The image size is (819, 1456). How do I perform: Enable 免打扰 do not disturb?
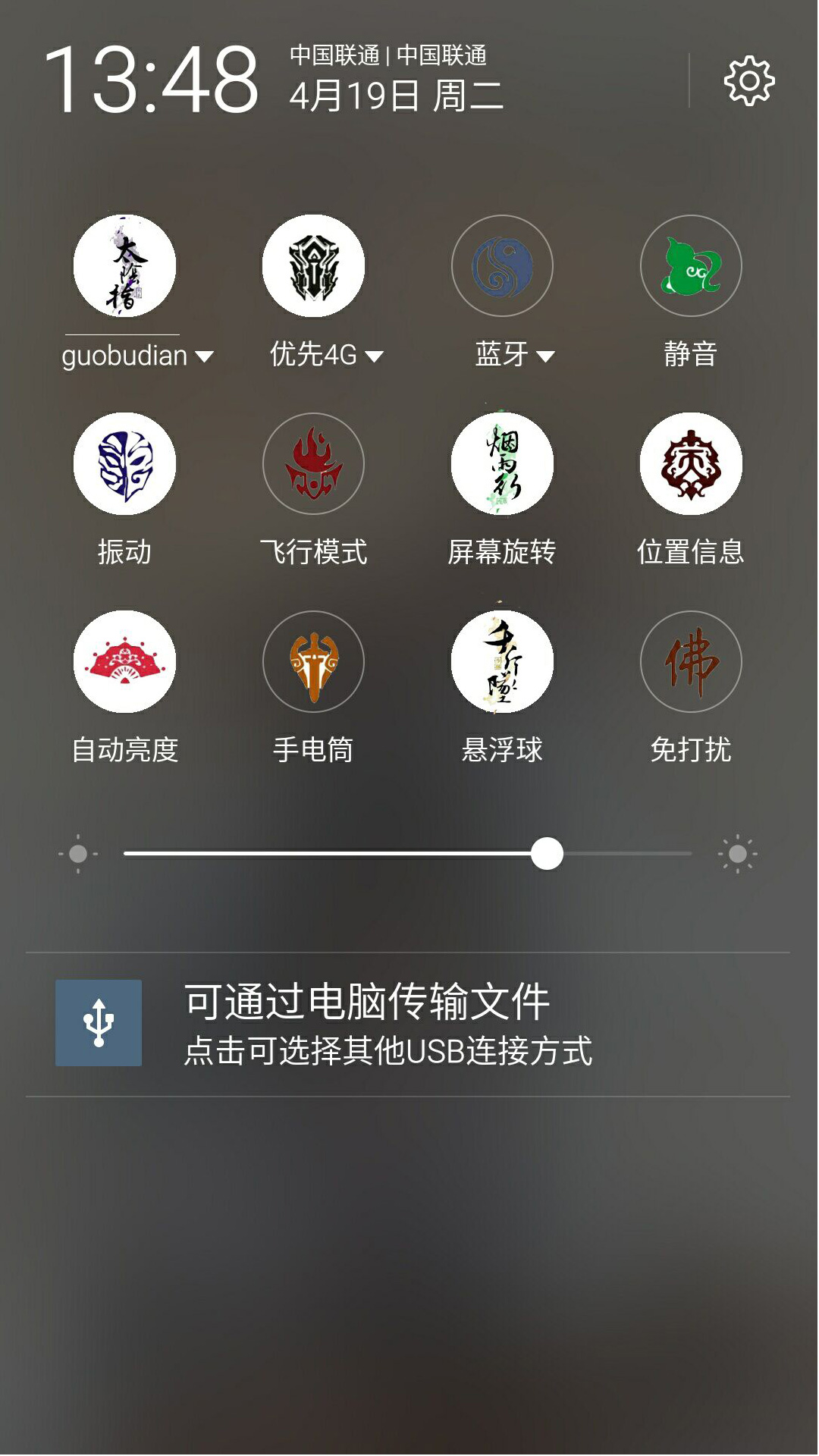[x=691, y=662]
